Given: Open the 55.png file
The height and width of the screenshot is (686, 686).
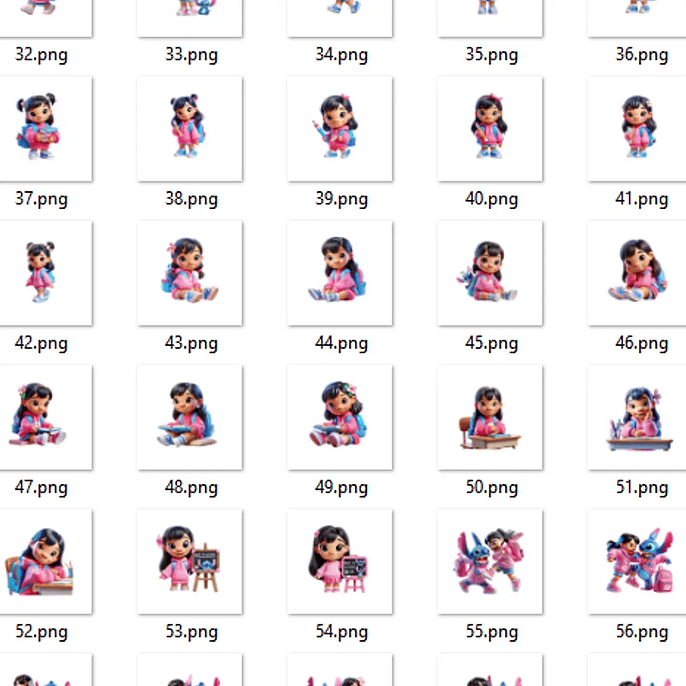Looking at the screenshot, I should point(490,561).
